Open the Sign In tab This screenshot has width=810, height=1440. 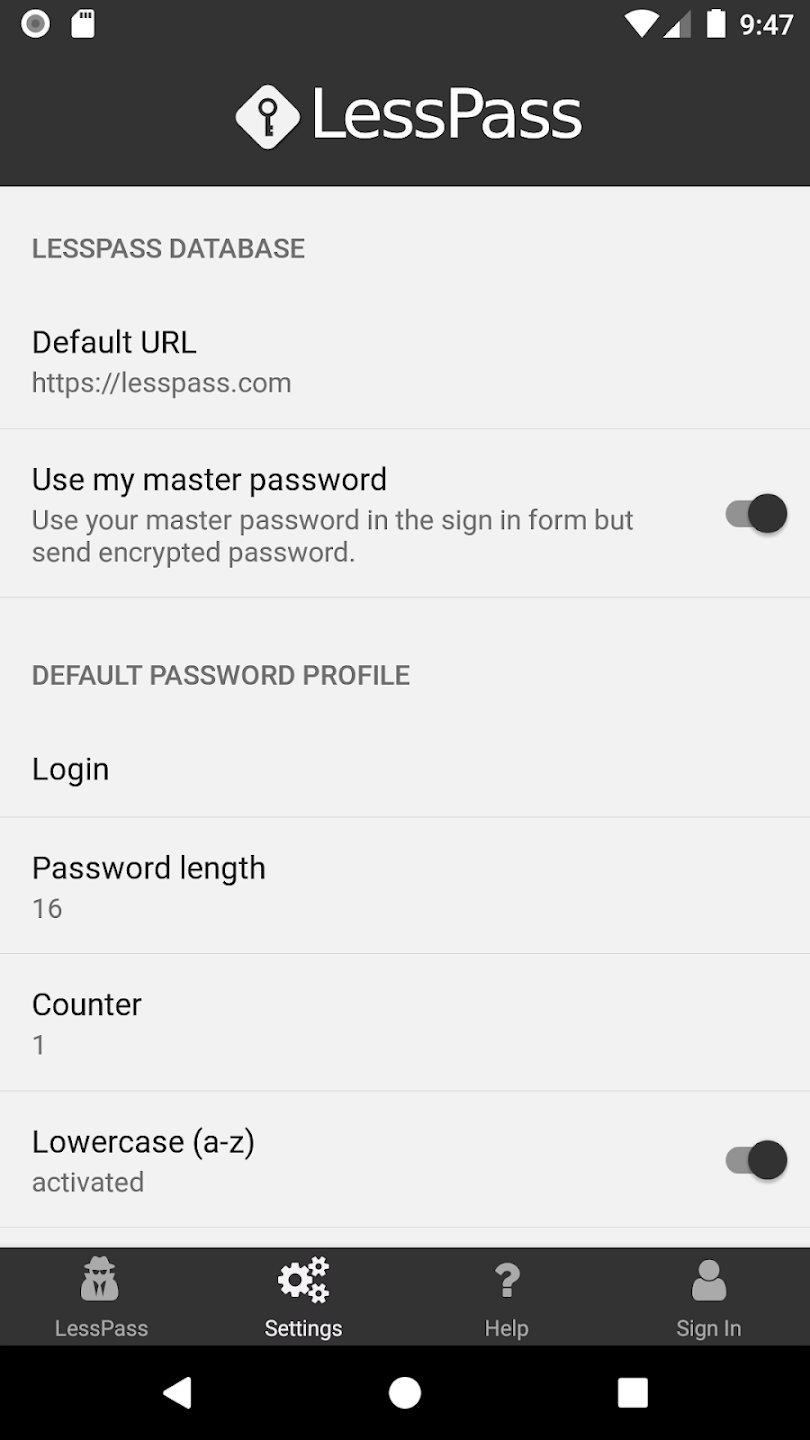708,1296
